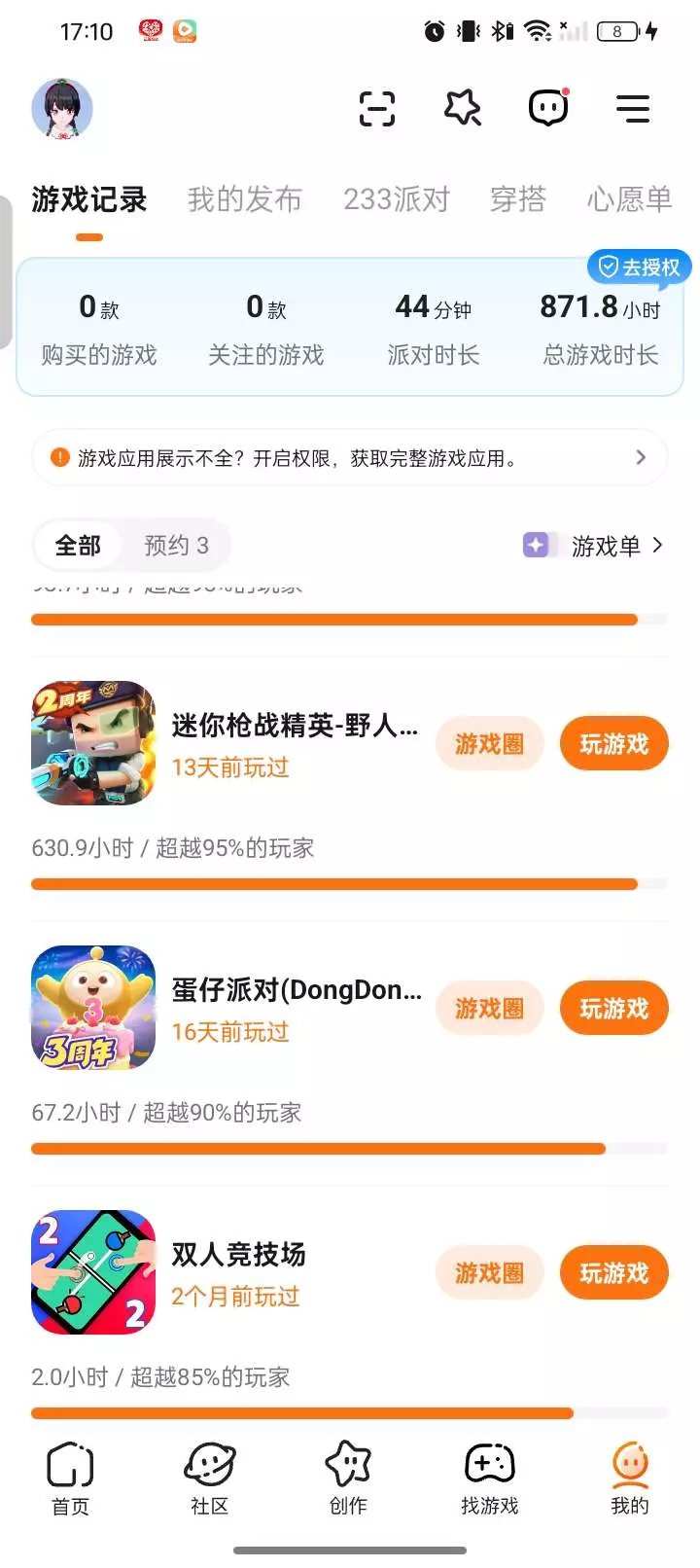
Task: Tap the 去授权 button
Action: (639, 267)
